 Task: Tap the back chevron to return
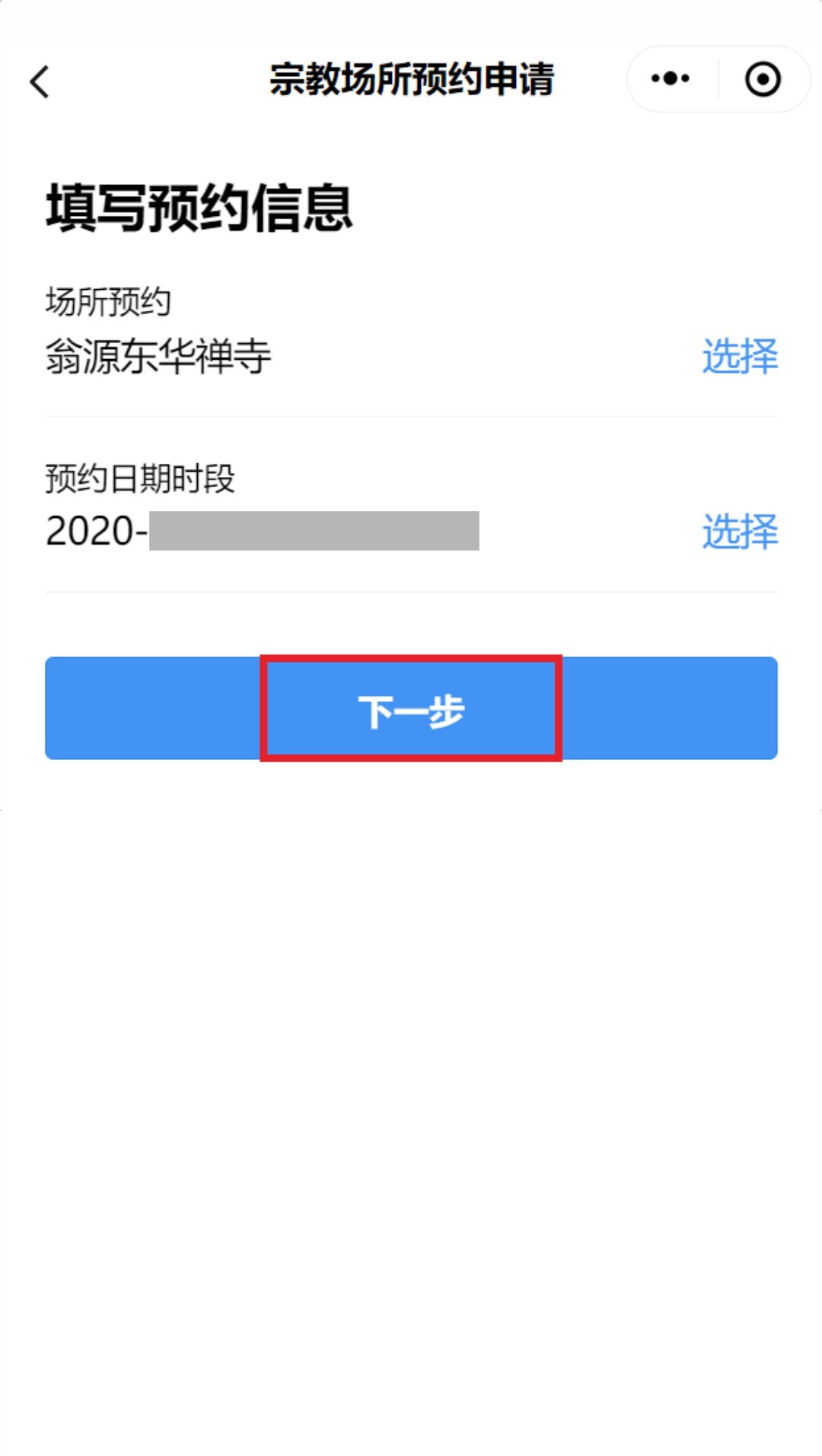(40, 79)
